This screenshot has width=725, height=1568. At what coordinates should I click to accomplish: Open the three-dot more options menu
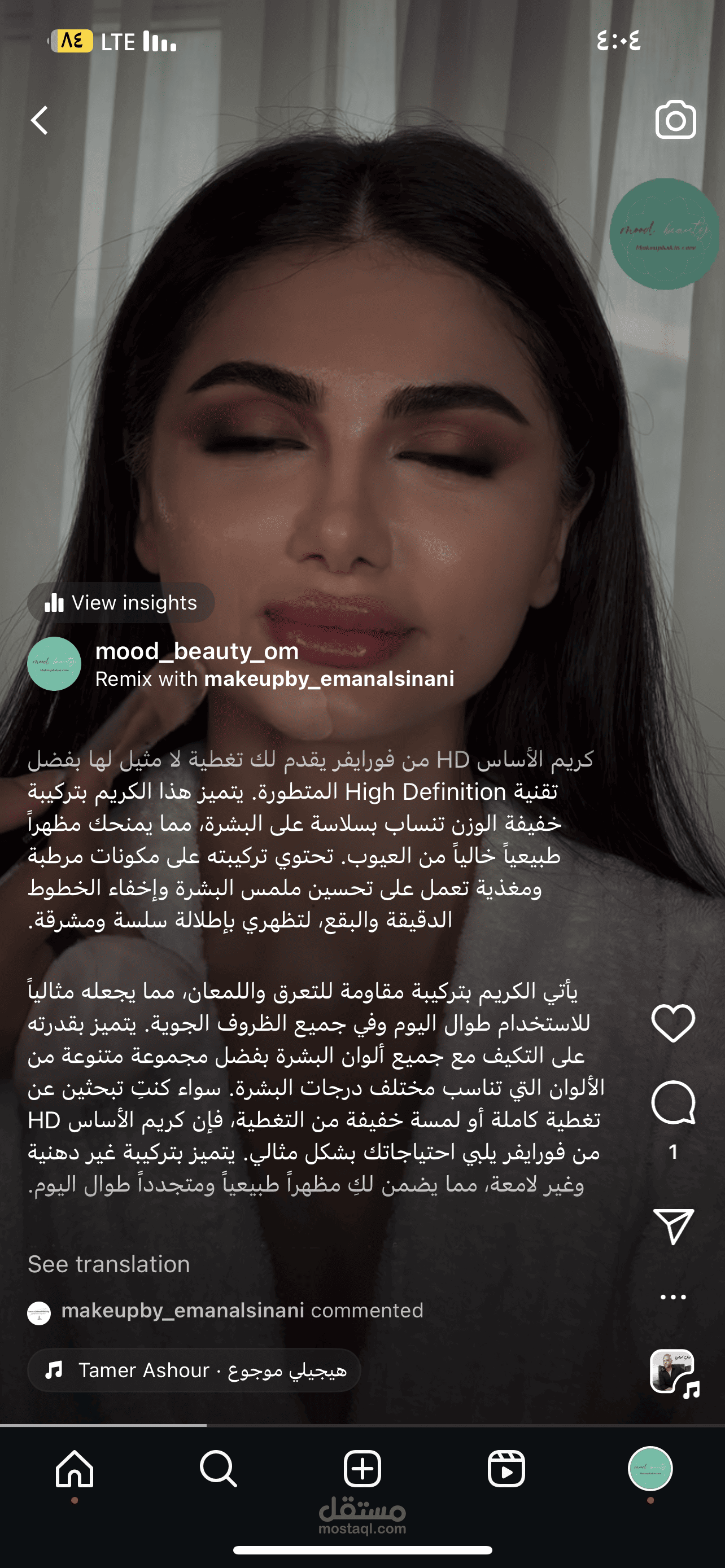(672, 1297)
